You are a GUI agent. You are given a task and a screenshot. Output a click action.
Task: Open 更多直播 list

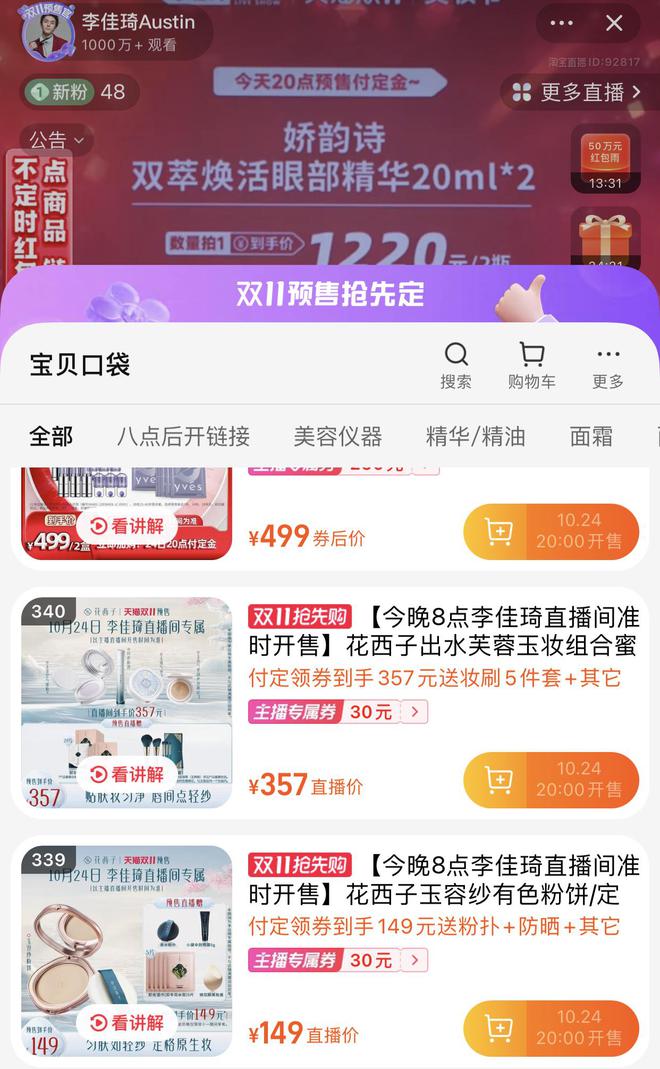578,92
